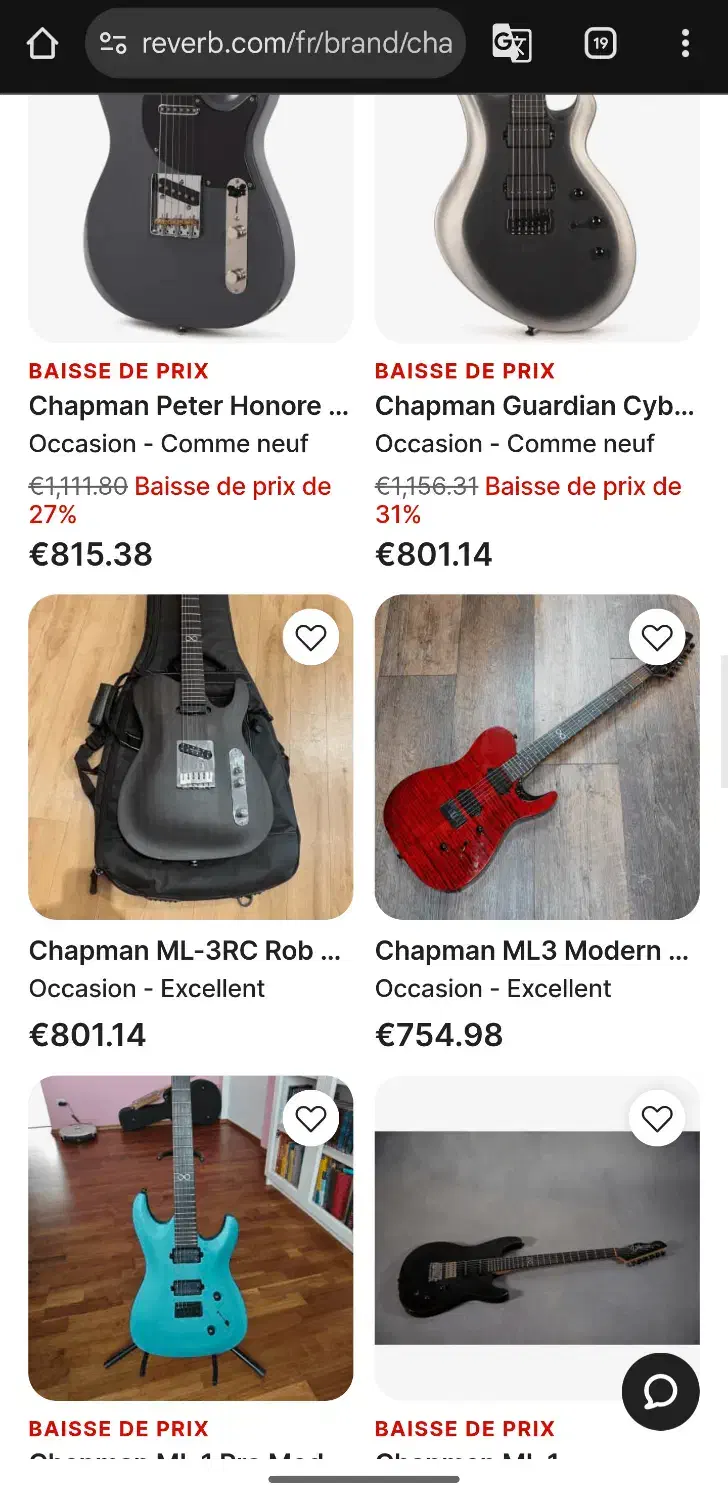Open the chat bubble in bottom corner

click(660, 1391)
